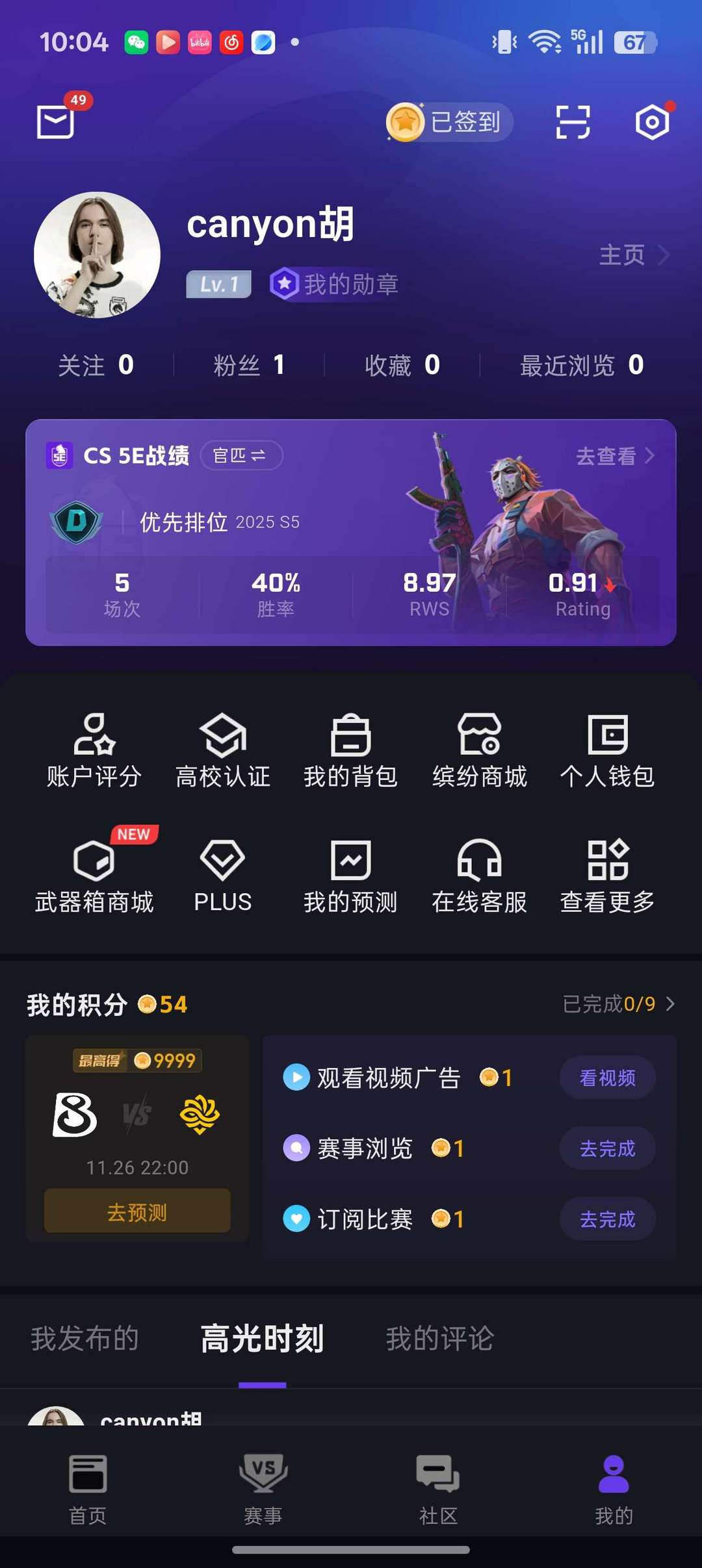
Task: Tap 去预测 to predict the match
Action: (x=137, y=1209)
